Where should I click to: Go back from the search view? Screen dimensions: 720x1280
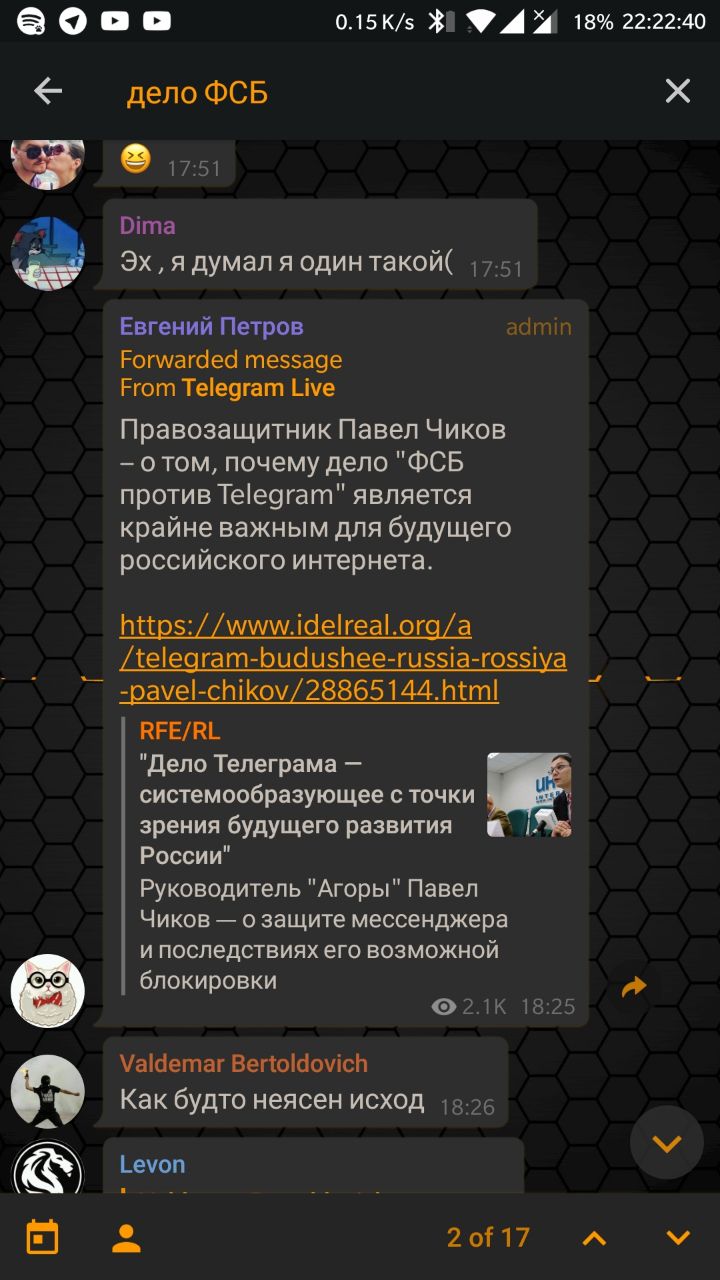48,92
